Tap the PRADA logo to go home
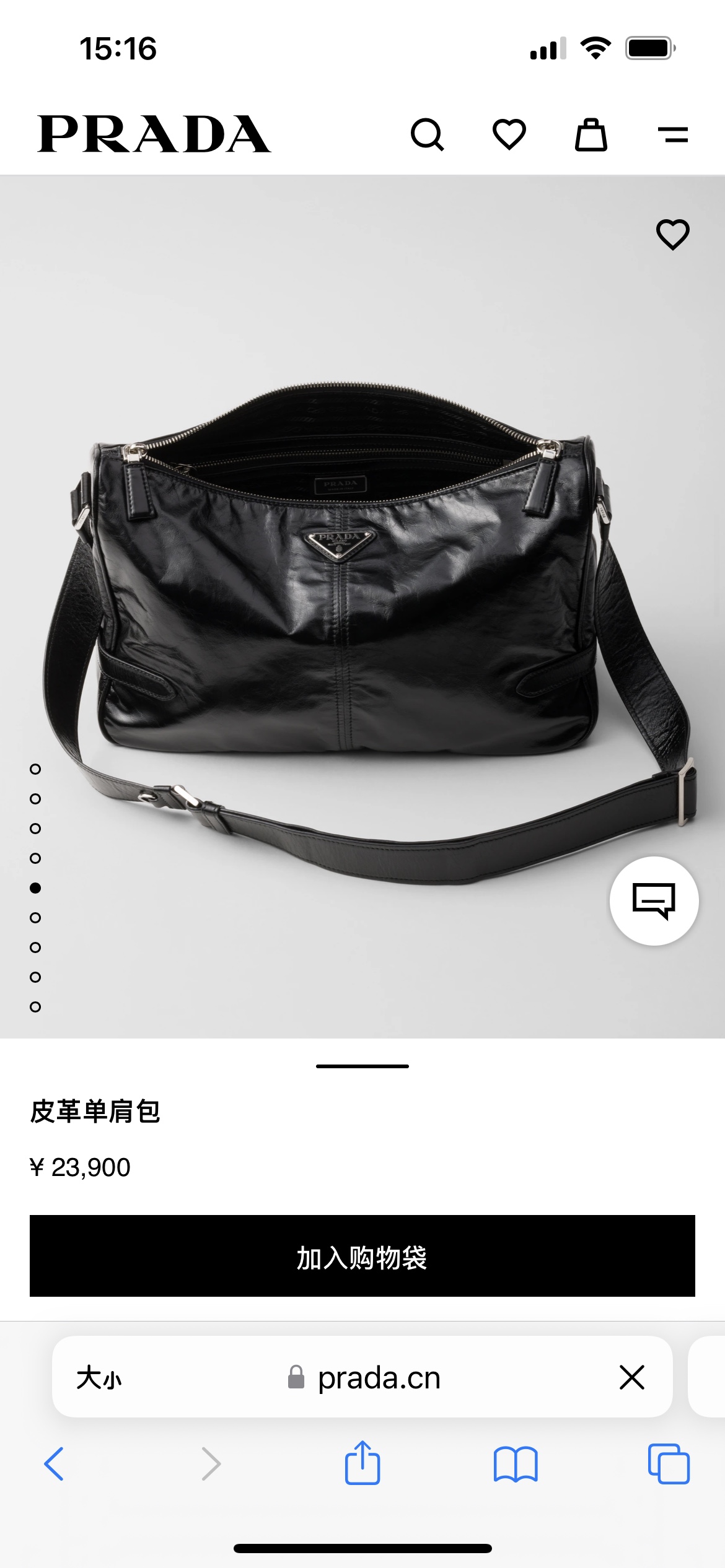725x1568 pixels. click(154, 134)
